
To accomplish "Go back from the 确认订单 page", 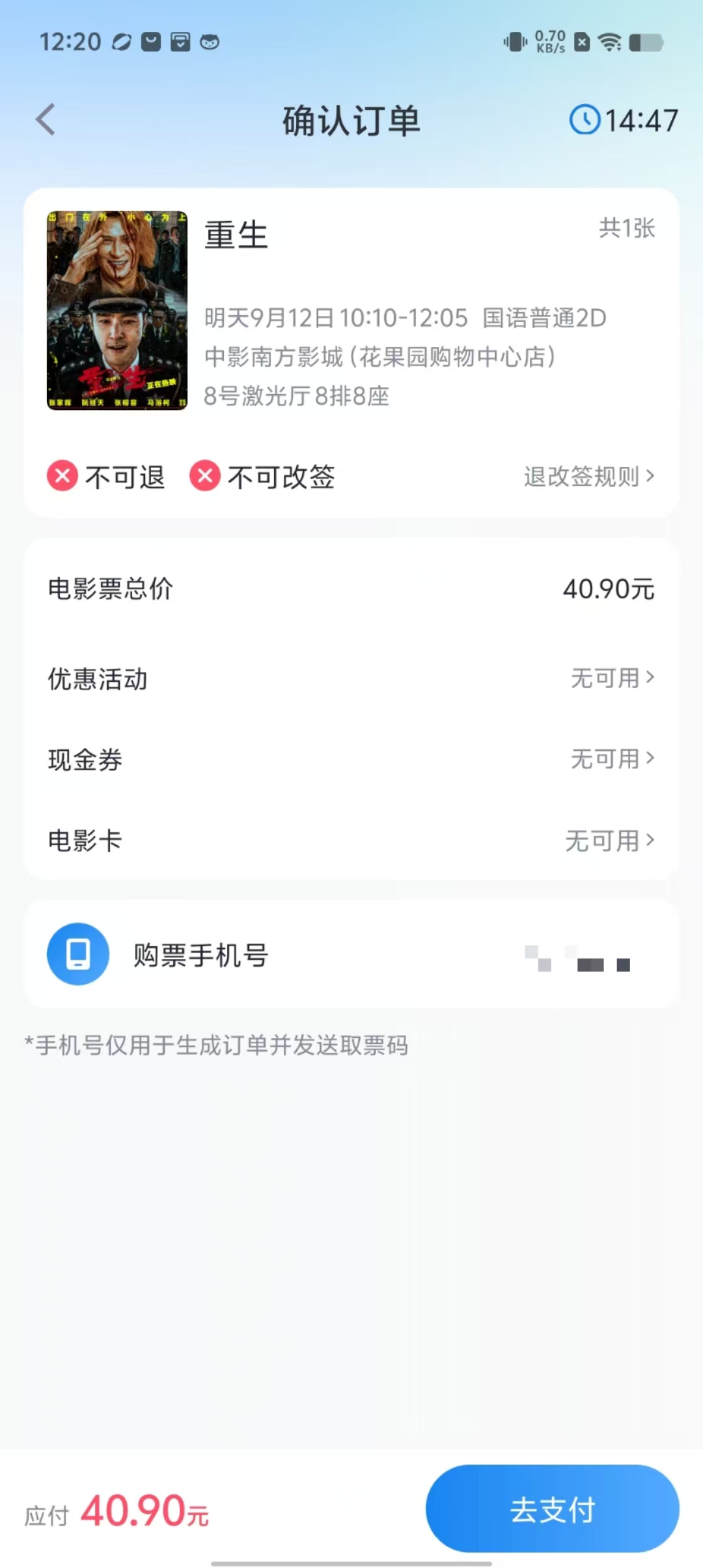I will point(46,120).
